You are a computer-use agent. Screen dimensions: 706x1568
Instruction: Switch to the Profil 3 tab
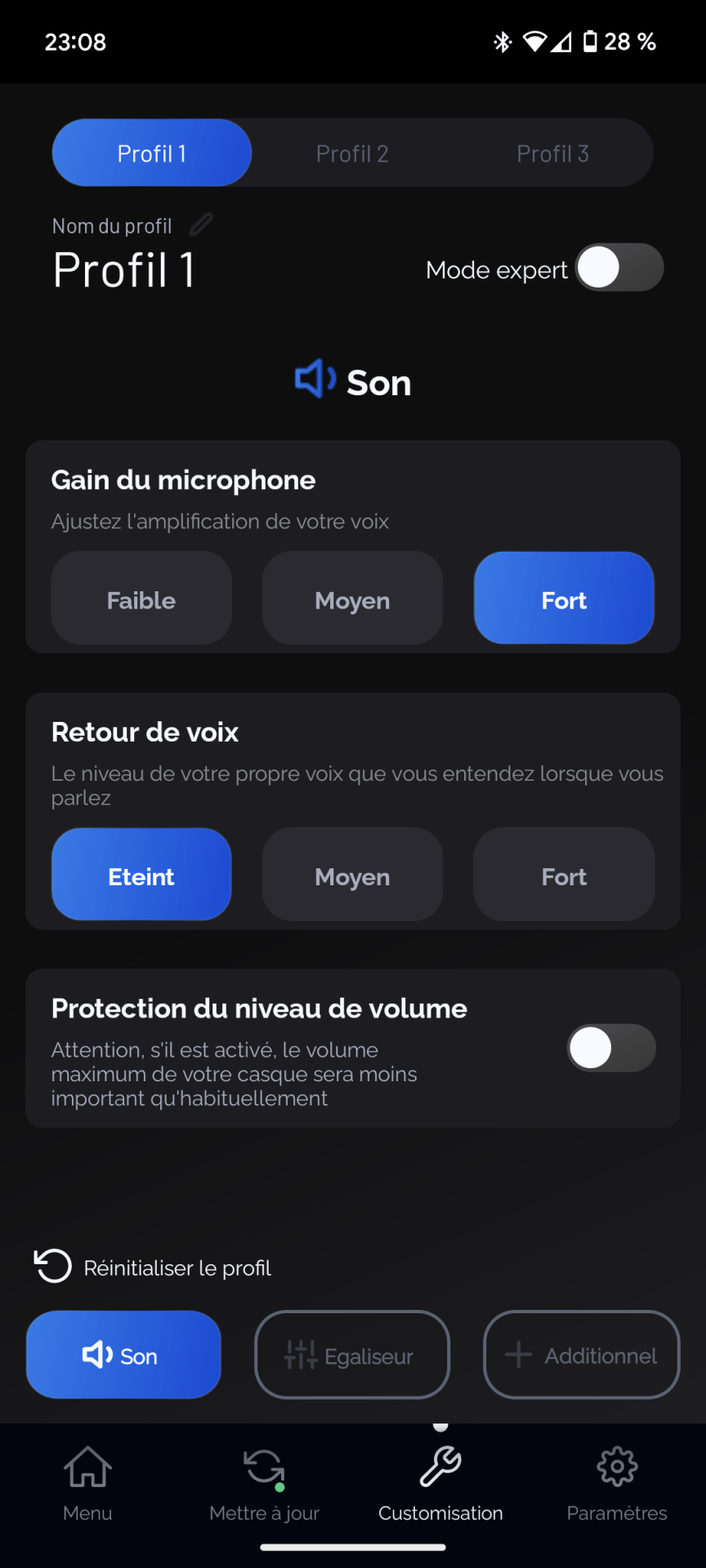click(x=552, y=154)
